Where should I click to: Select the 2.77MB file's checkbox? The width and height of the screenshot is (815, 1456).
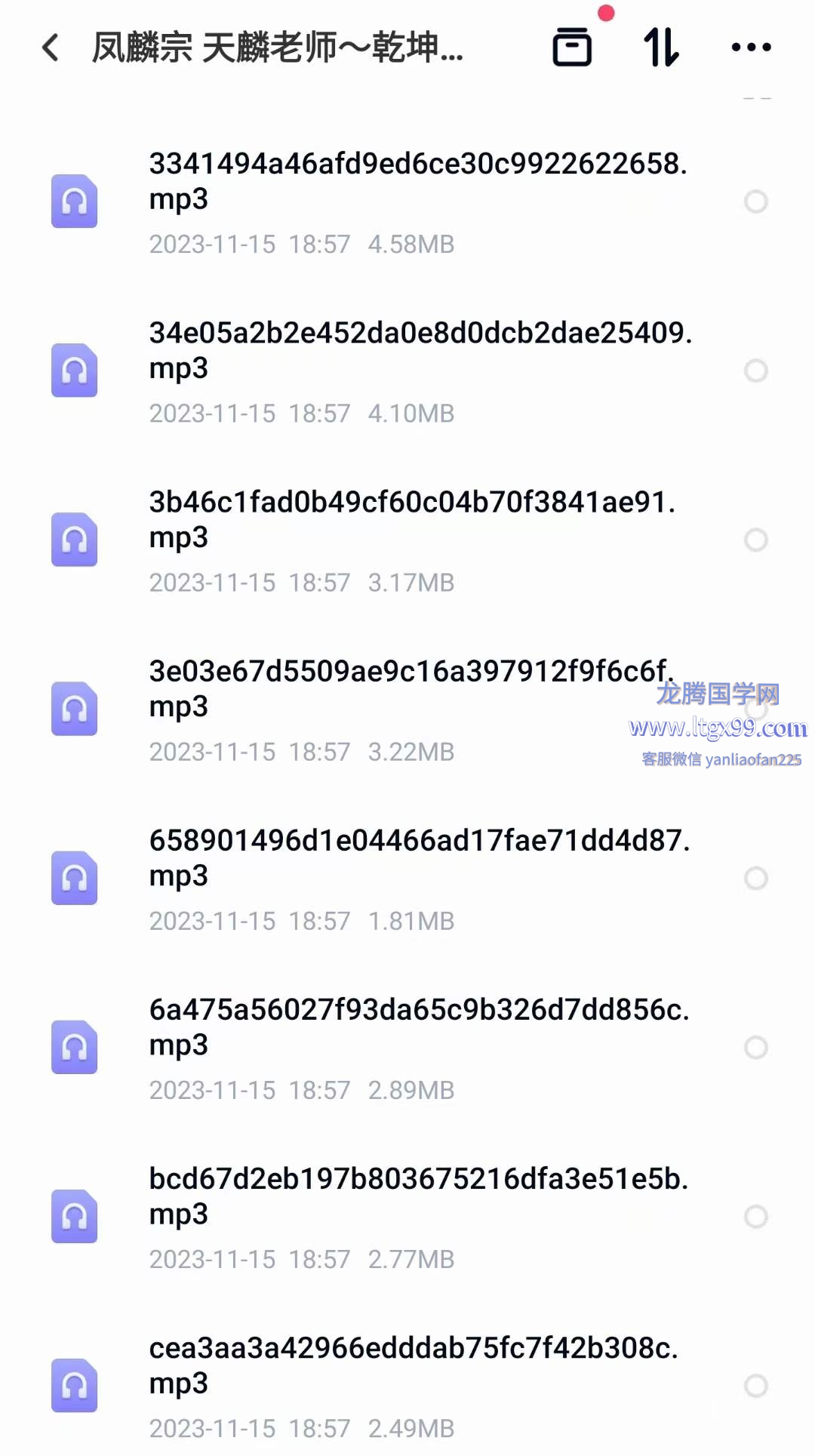click(756, 1216)
